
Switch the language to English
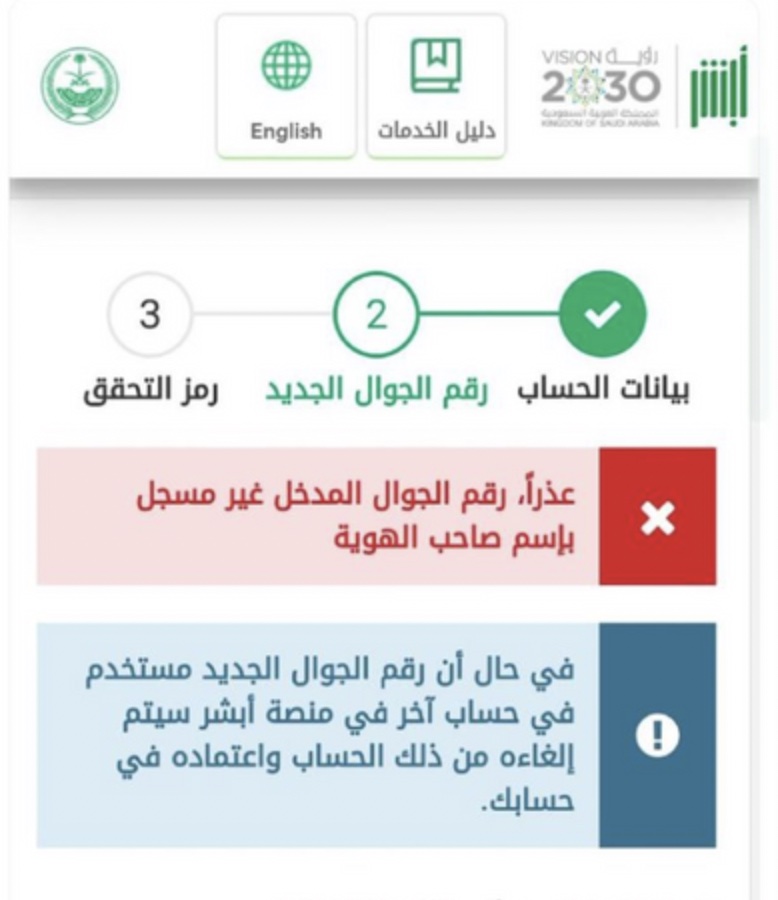(286, 87)
